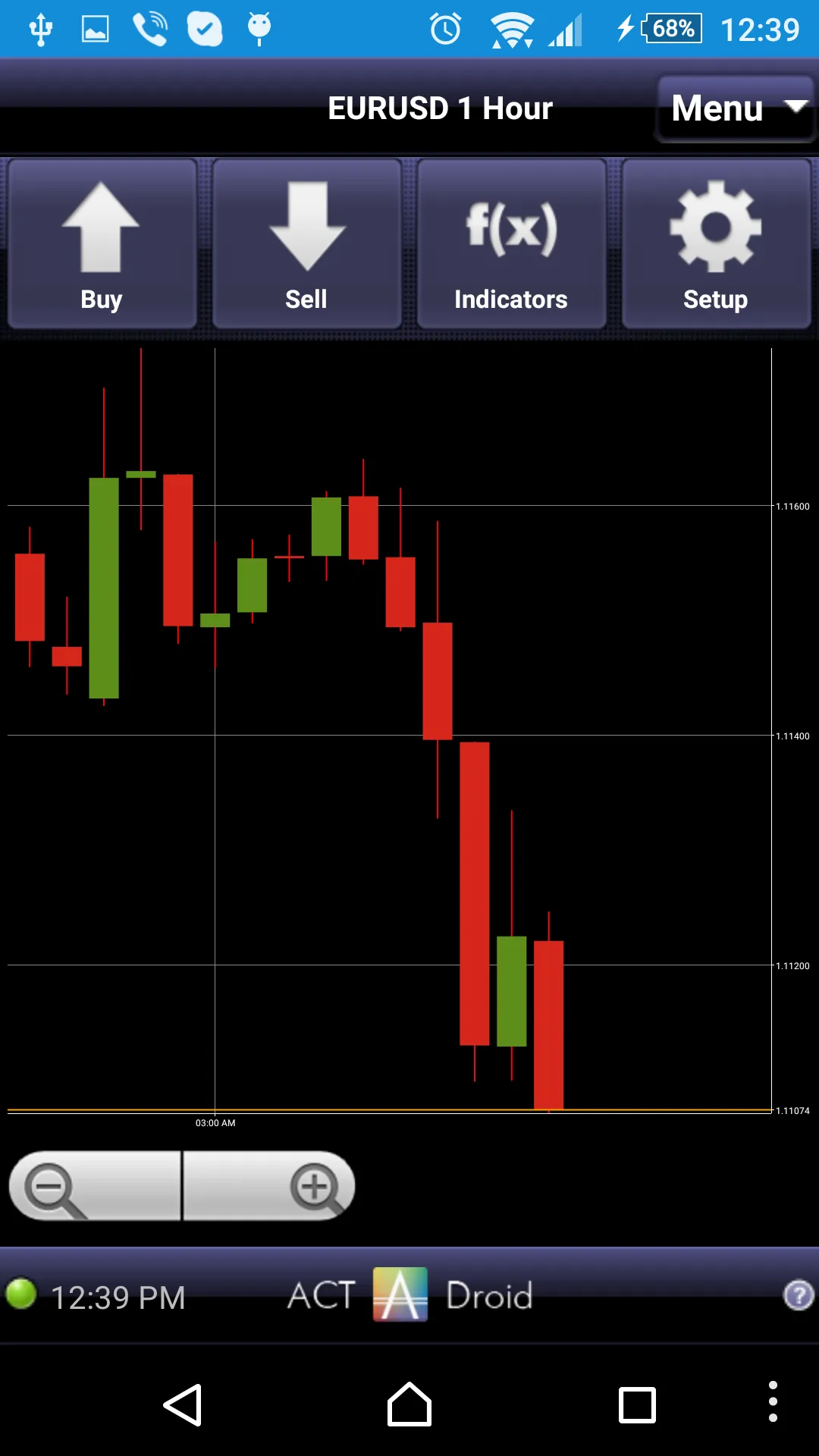Open the Indicators panel
819x1456 pixels.
pos(511,244)
